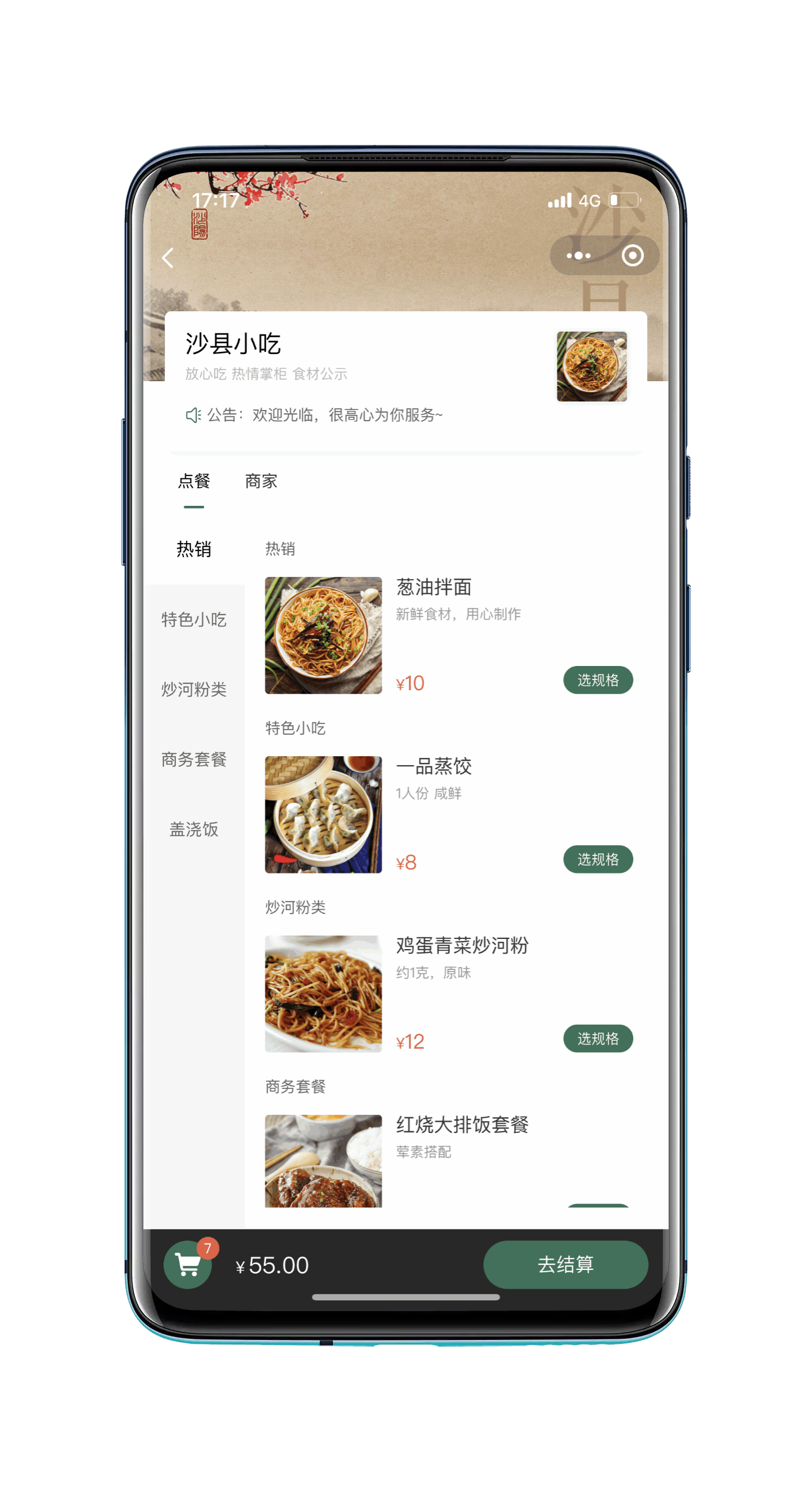Open the shopping cart with 7 items
Image resolution: width=812 pixels, height=1491 pixels.
[x=188, y=1265]
